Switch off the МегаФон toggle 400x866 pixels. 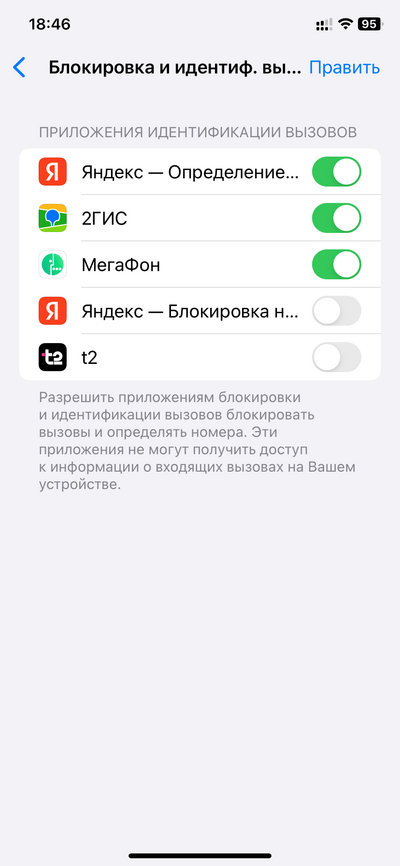[x=336, y=265]
